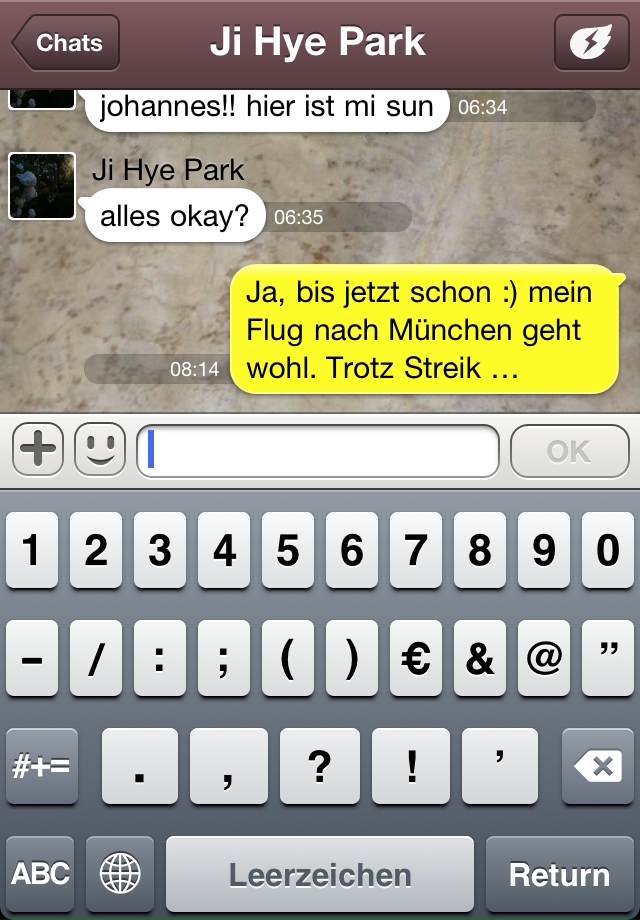The image size is (640, 920).
Task: Focus the message text field
Action: point(318,452)
